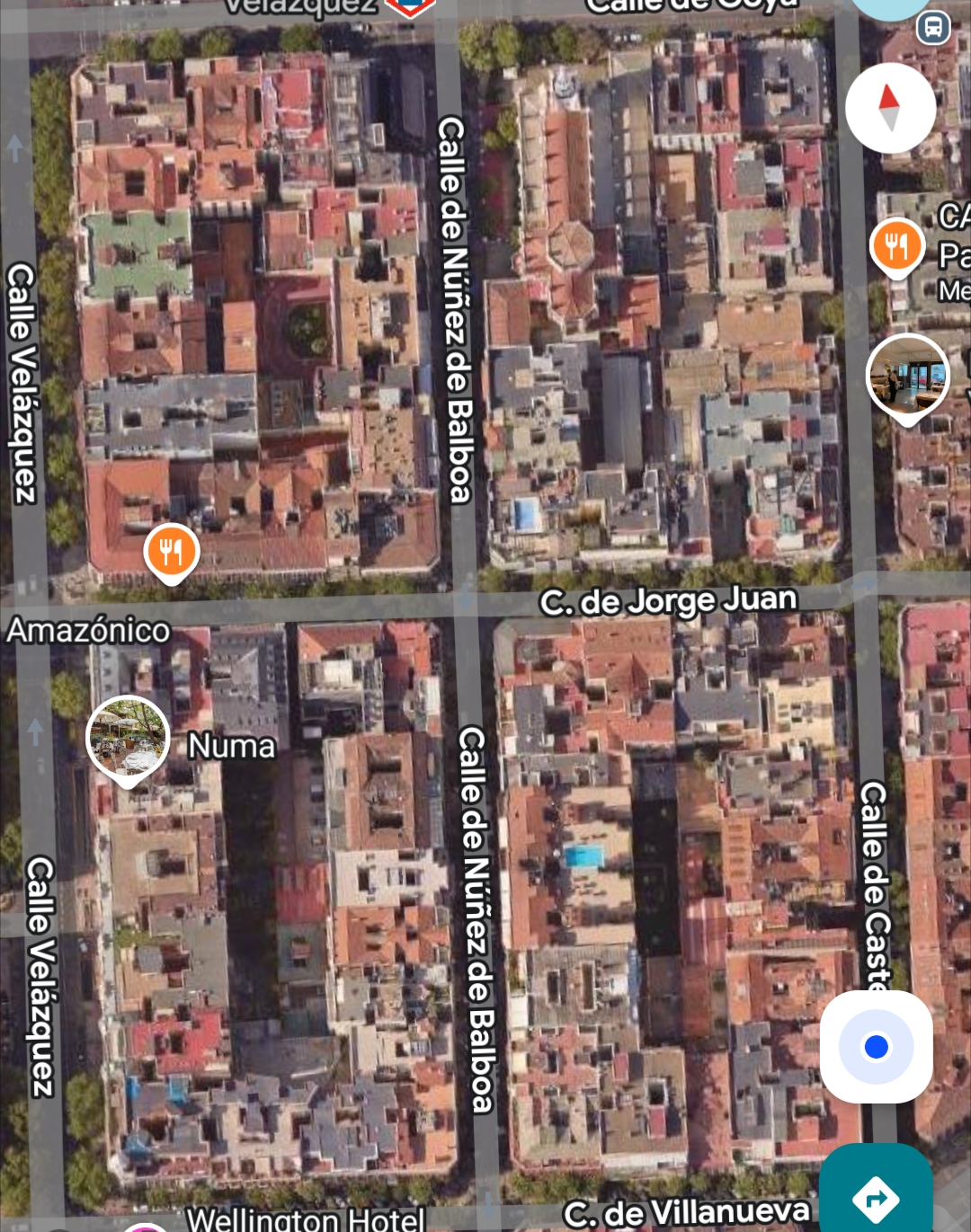View the photo marker right of Calle de Castelló

point(907,376)
